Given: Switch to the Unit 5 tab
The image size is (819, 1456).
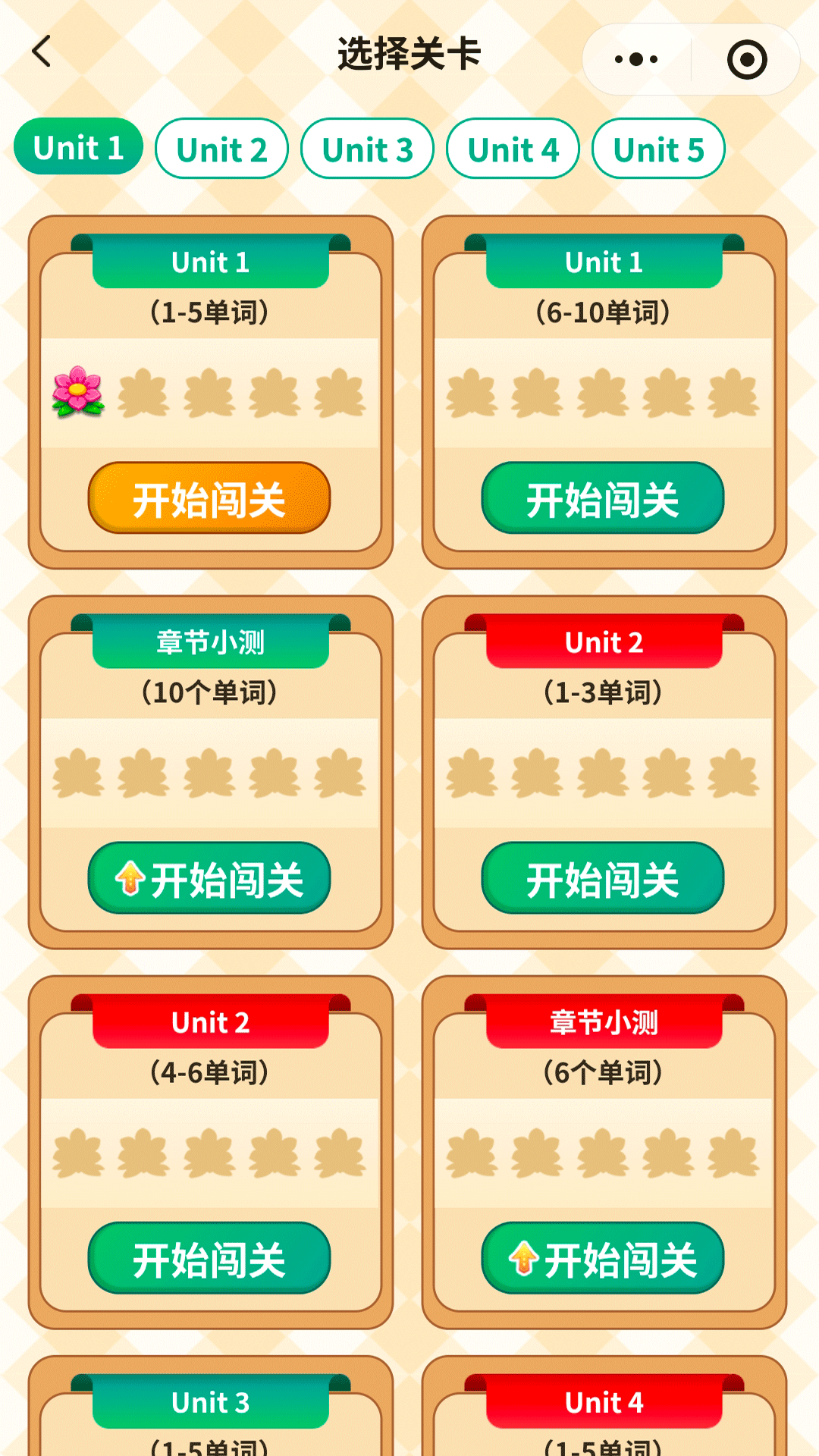Looking at the screenshot, I should click(x=657, y=149).
